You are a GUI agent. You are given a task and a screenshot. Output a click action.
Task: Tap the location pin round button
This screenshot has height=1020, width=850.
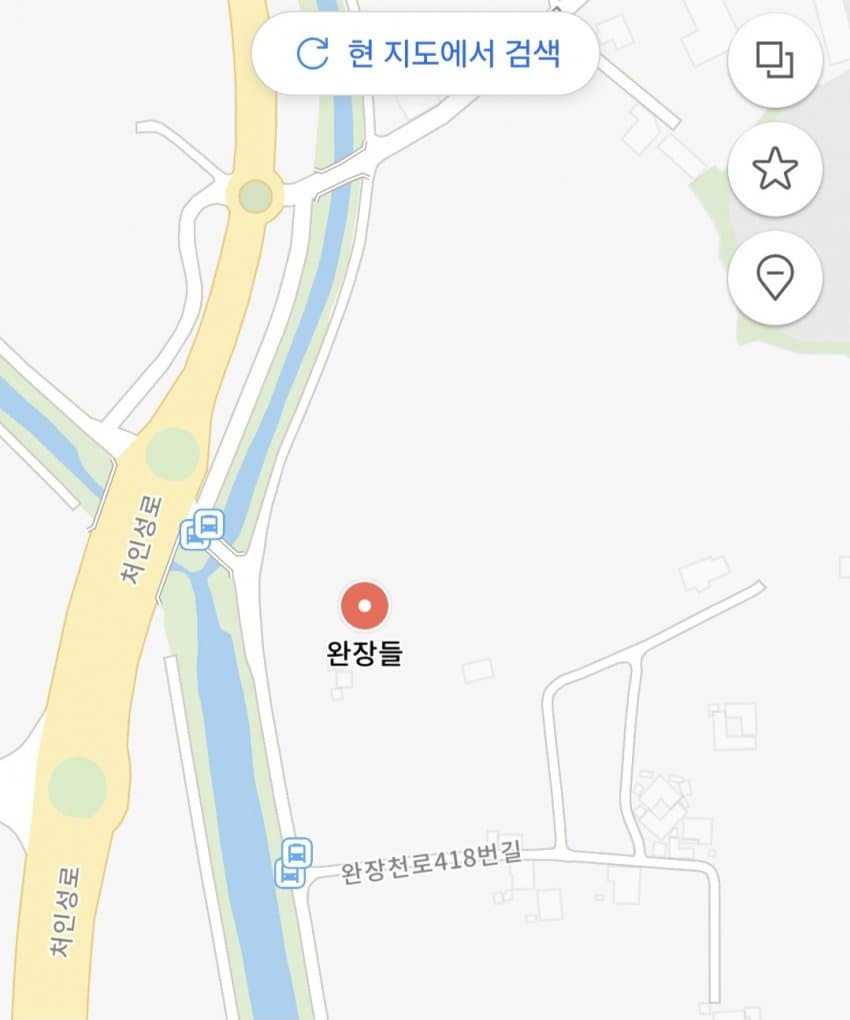(x=775, y=278)
